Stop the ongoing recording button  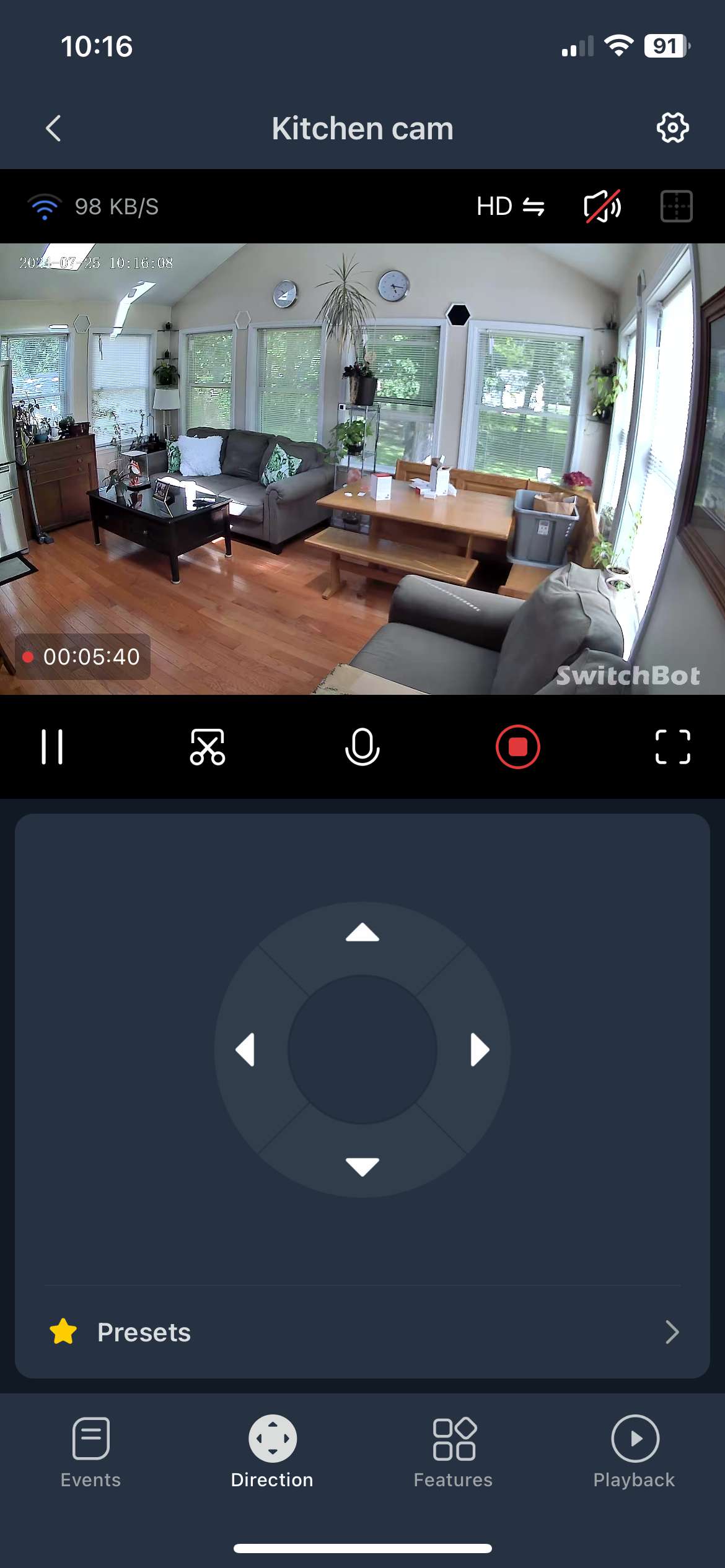pyautogui.click(x=518, y=746)
